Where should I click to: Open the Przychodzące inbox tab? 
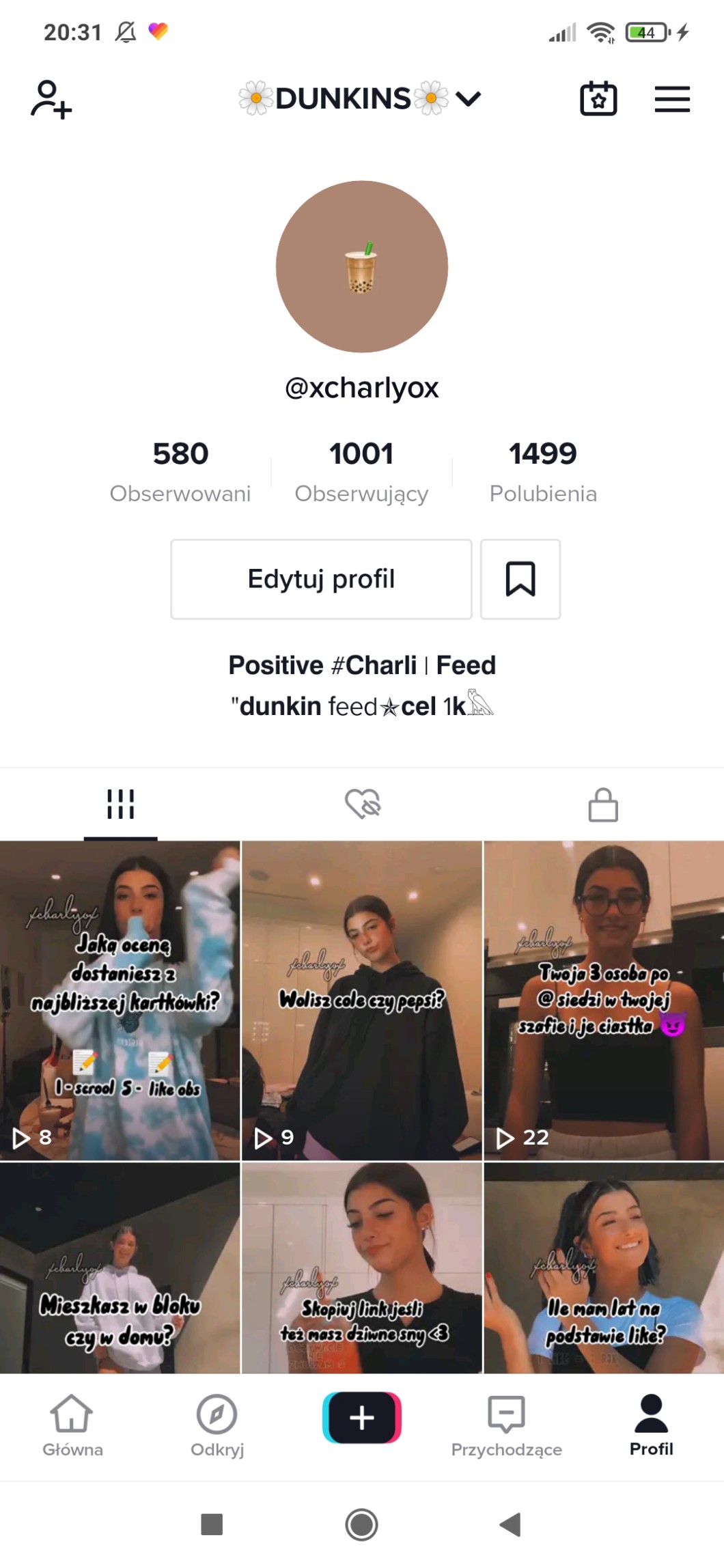click(506, 1425)
